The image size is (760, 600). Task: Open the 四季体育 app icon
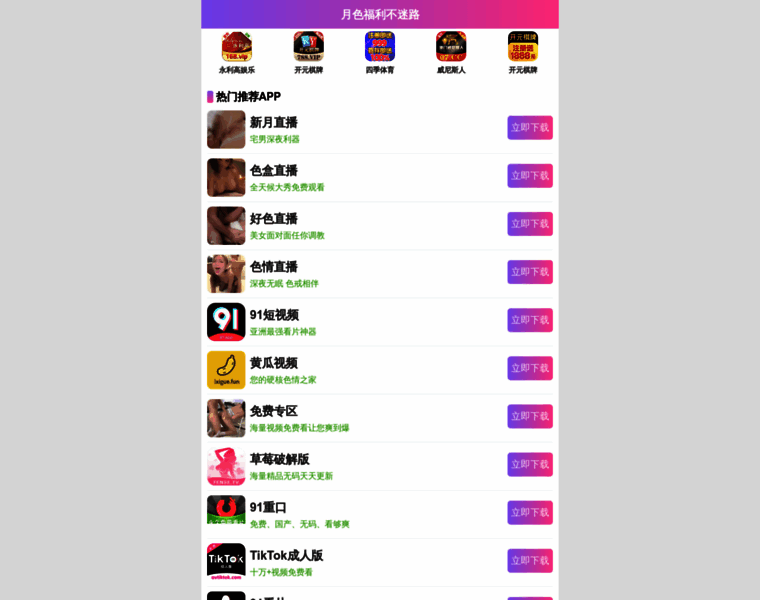tap(380, 47)
